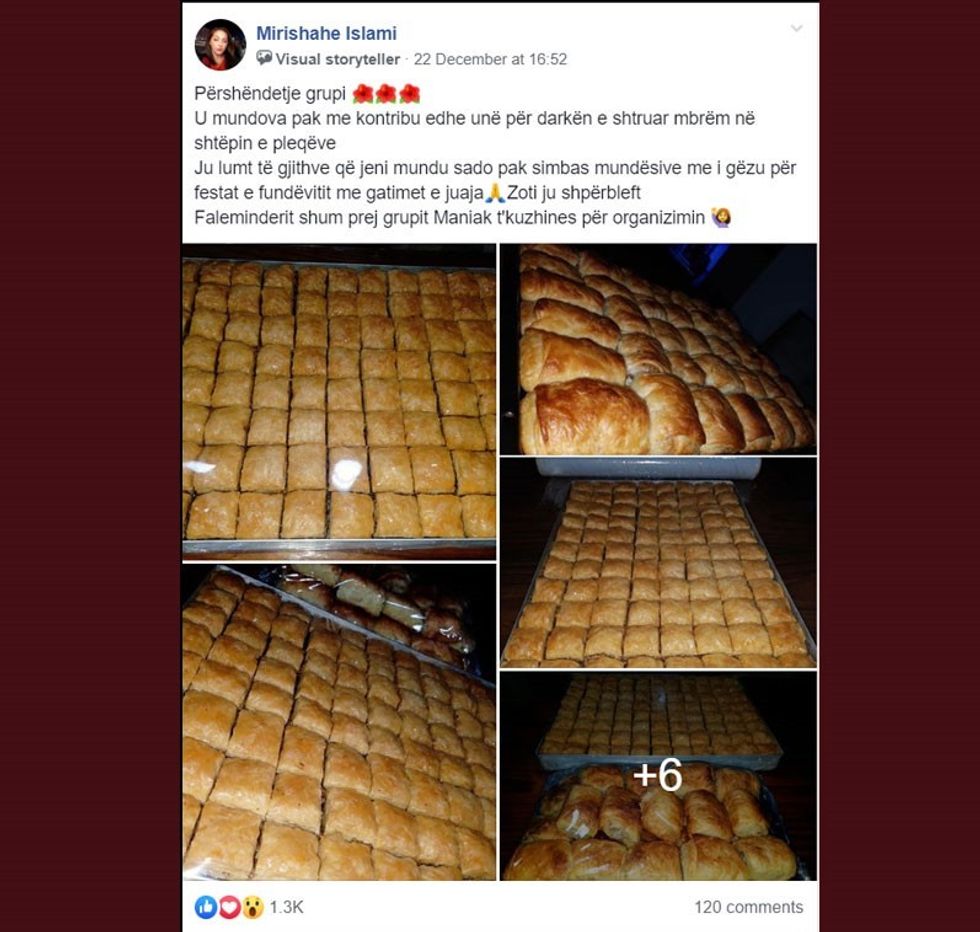The height and width of the screenshot is (932, 980).
Task: Tap Mirishahe Islami's profile picture
Action: (x=221, y=45)
